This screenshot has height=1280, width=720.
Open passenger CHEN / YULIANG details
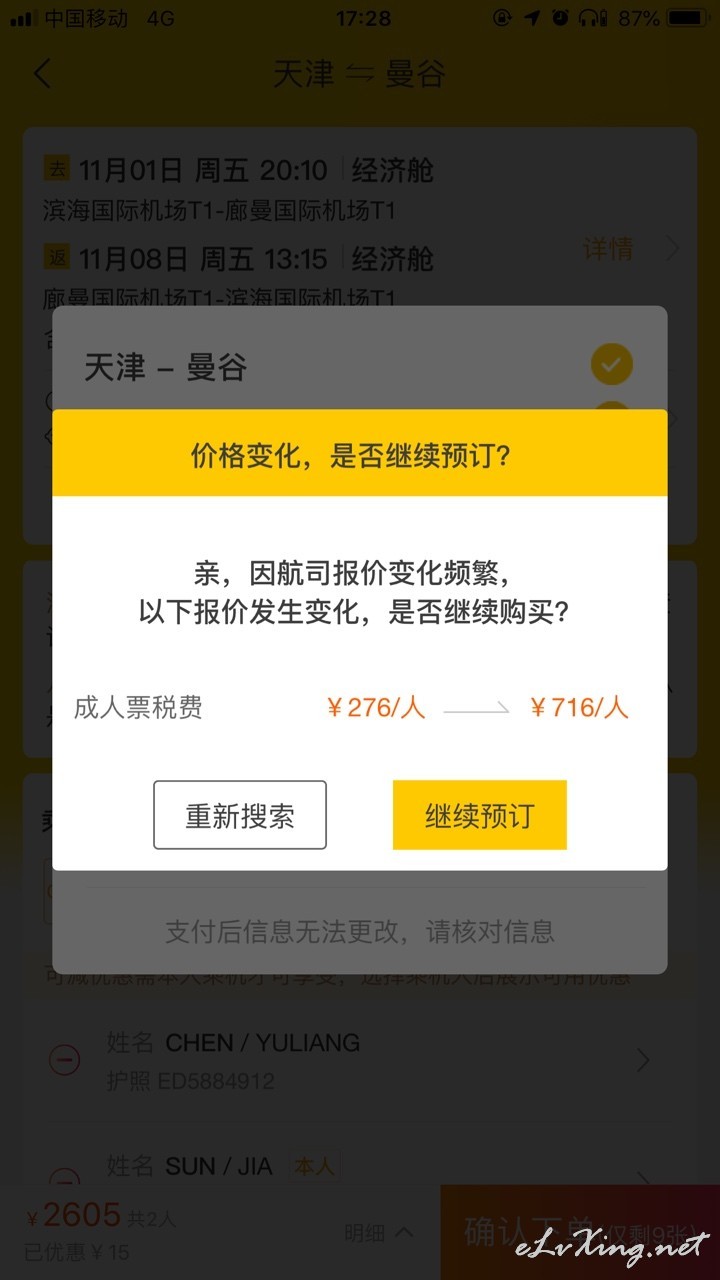coord(372,1060)
